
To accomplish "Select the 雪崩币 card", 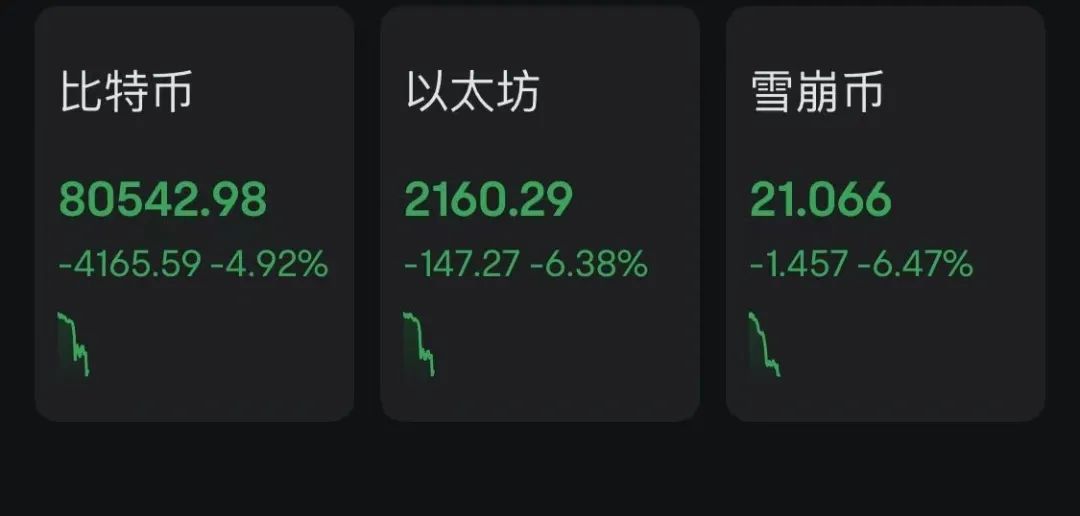I will (885, 214).
